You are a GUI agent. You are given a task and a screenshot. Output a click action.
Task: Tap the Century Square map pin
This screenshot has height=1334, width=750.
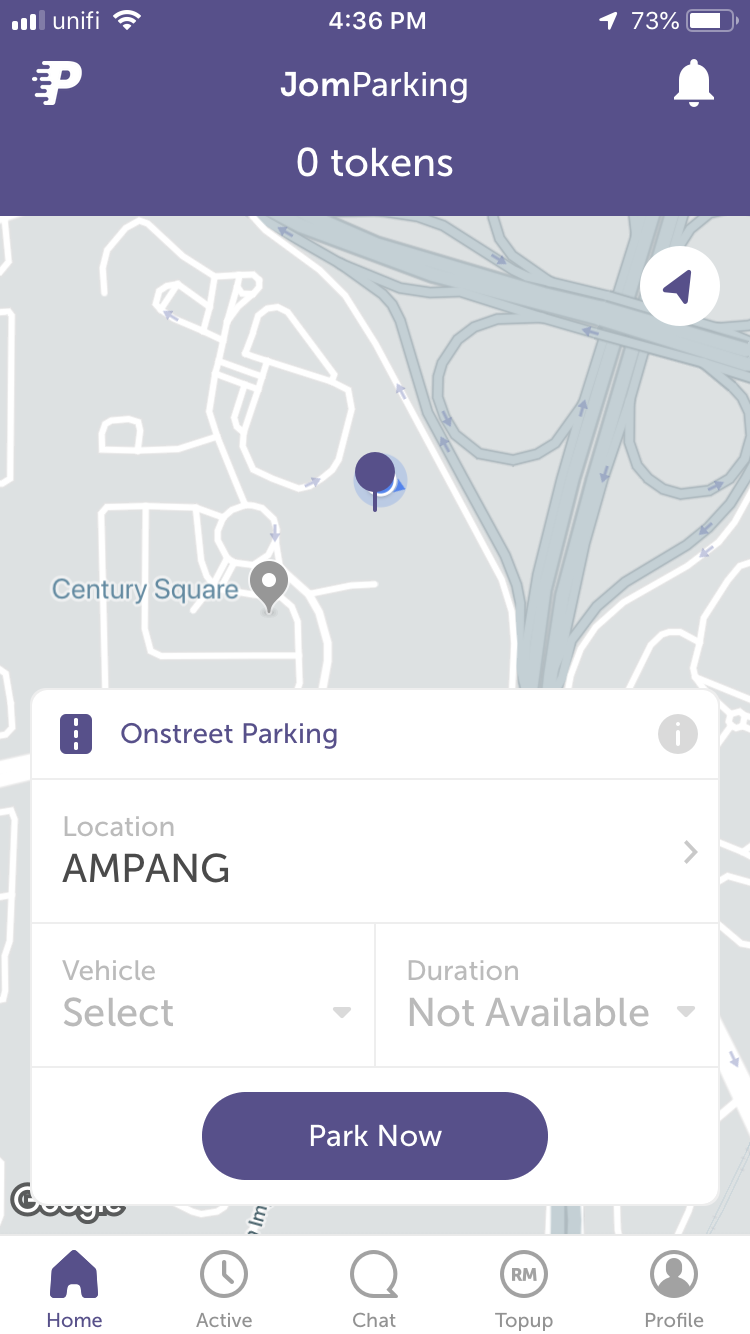(268, 588)
